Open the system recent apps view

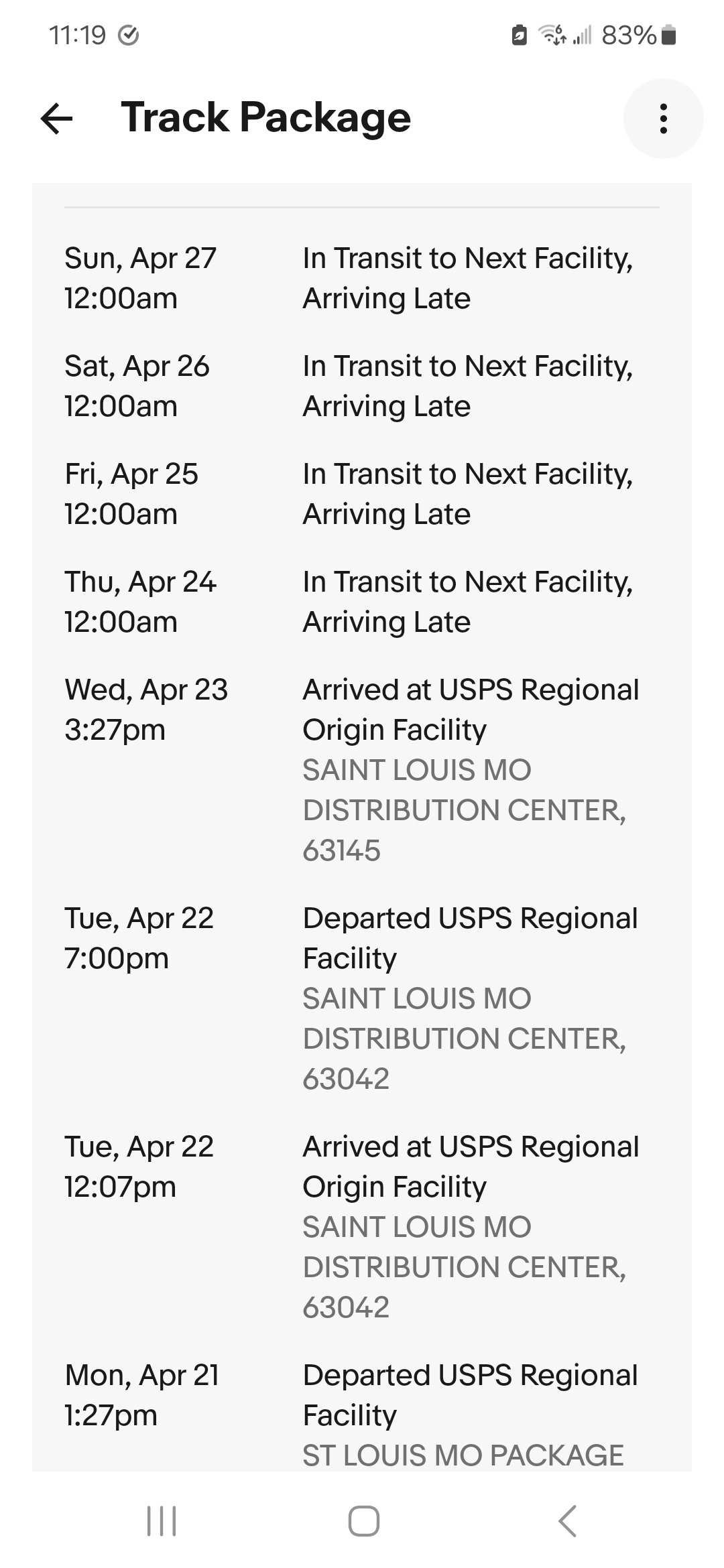[162, 1520]
